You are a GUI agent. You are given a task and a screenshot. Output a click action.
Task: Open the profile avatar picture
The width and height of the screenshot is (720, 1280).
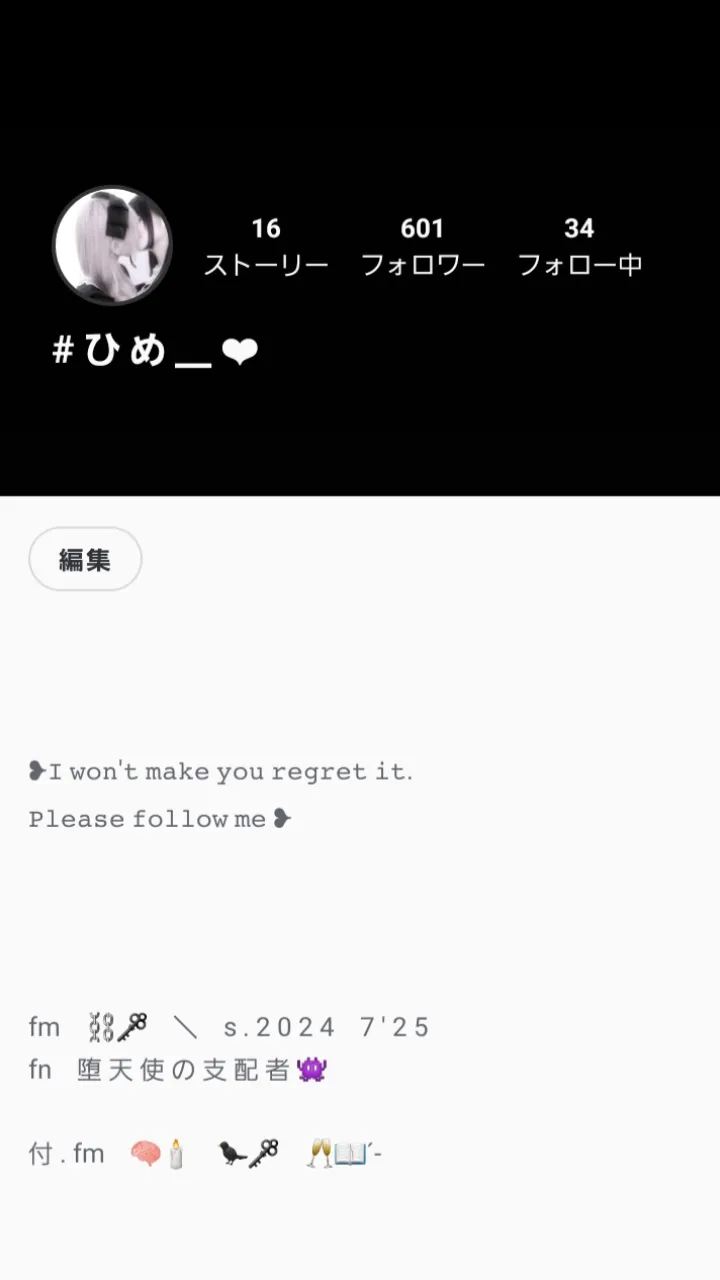[x=112, y=245]
